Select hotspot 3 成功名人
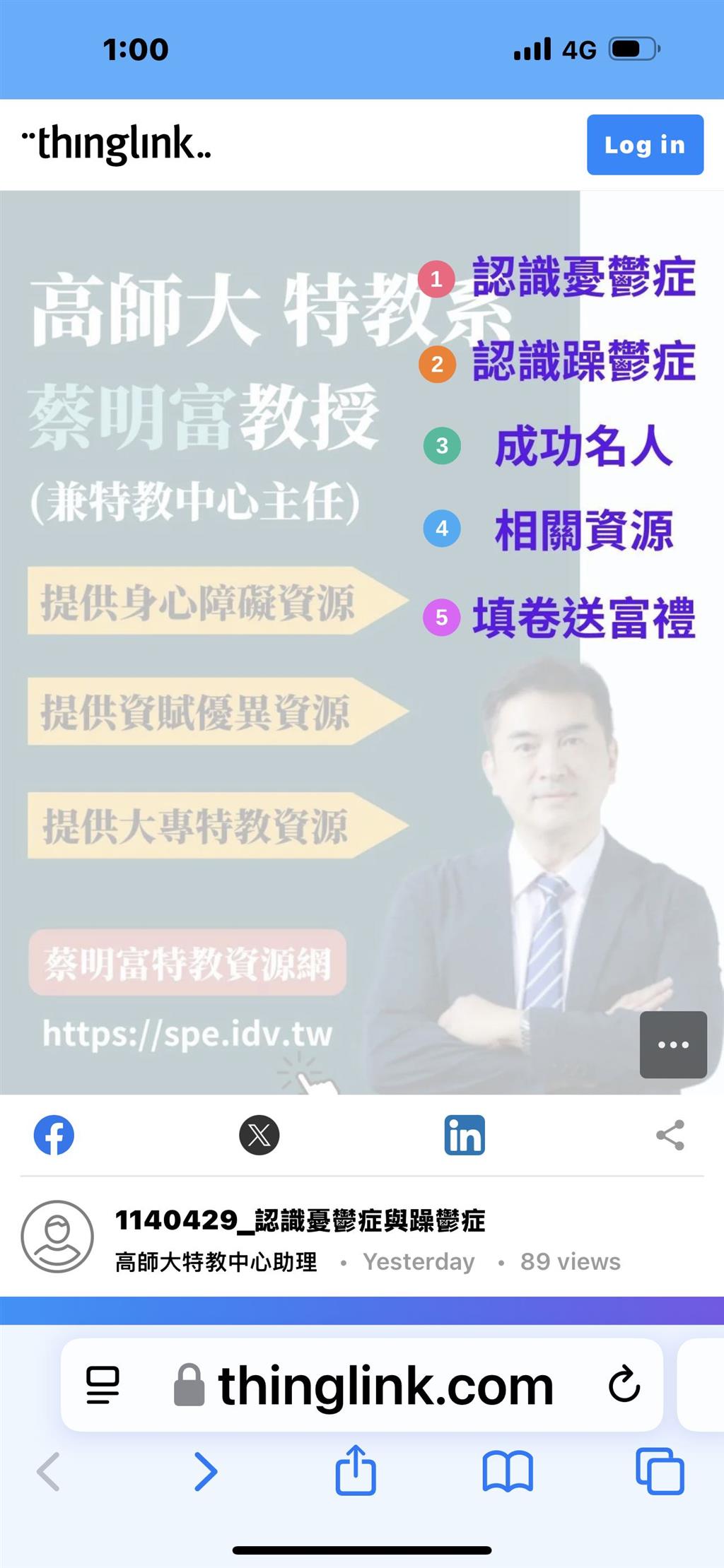 (x=442, y=446)
